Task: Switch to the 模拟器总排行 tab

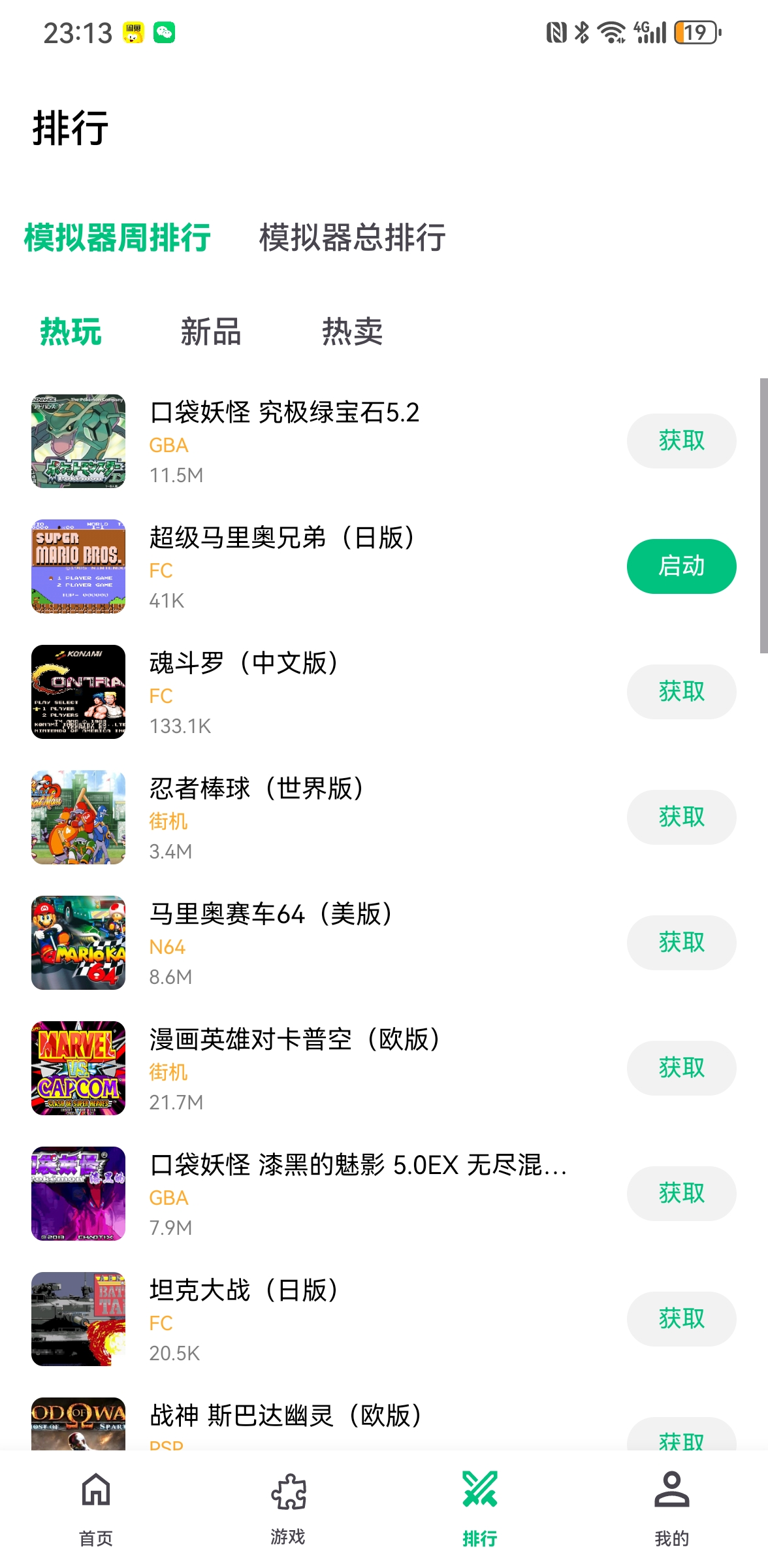Action: [x=351, y=238]
